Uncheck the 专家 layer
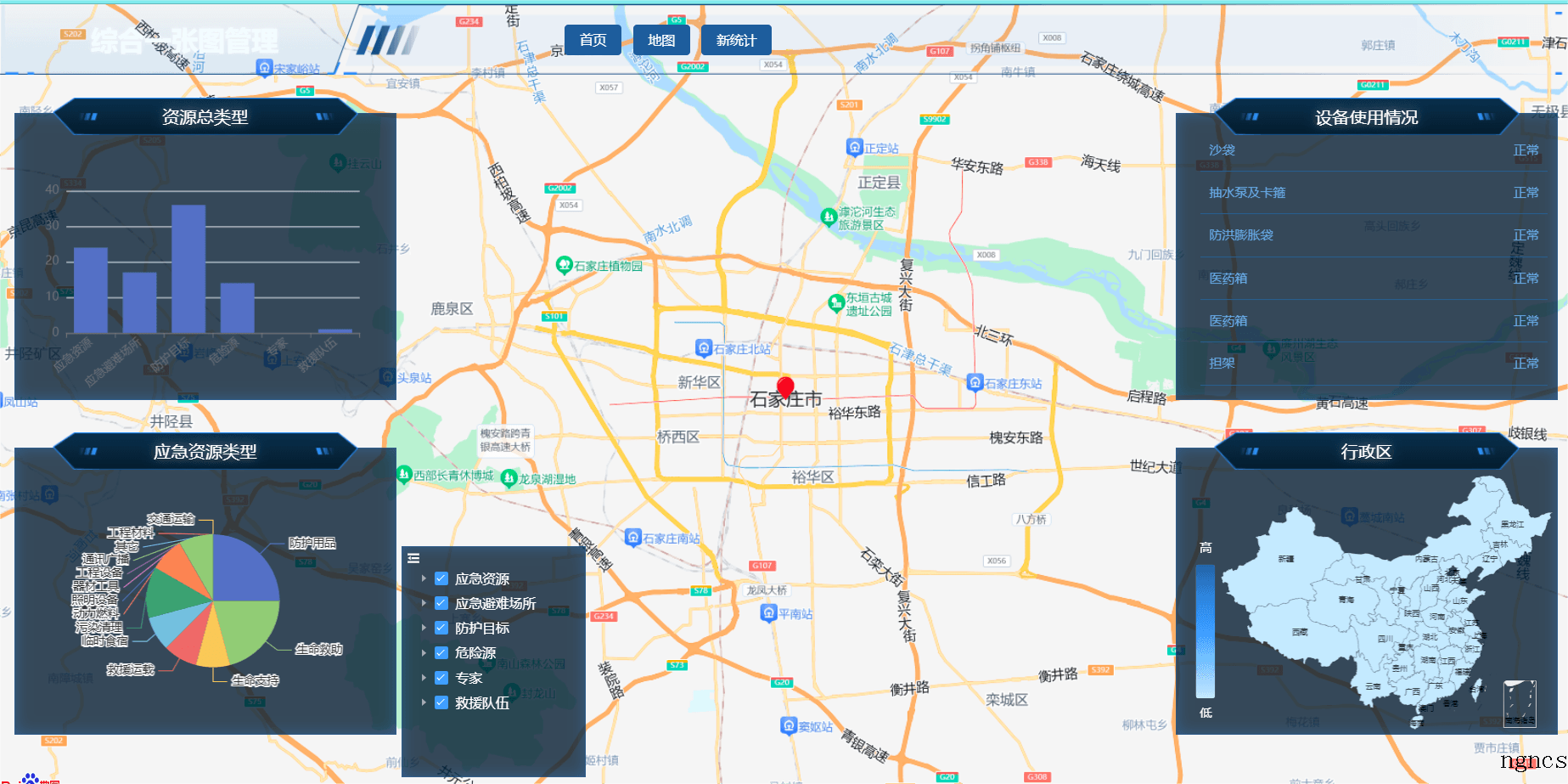Viewport: 1568px width, 784px height. pyautogui.click(x=441, y=677)
